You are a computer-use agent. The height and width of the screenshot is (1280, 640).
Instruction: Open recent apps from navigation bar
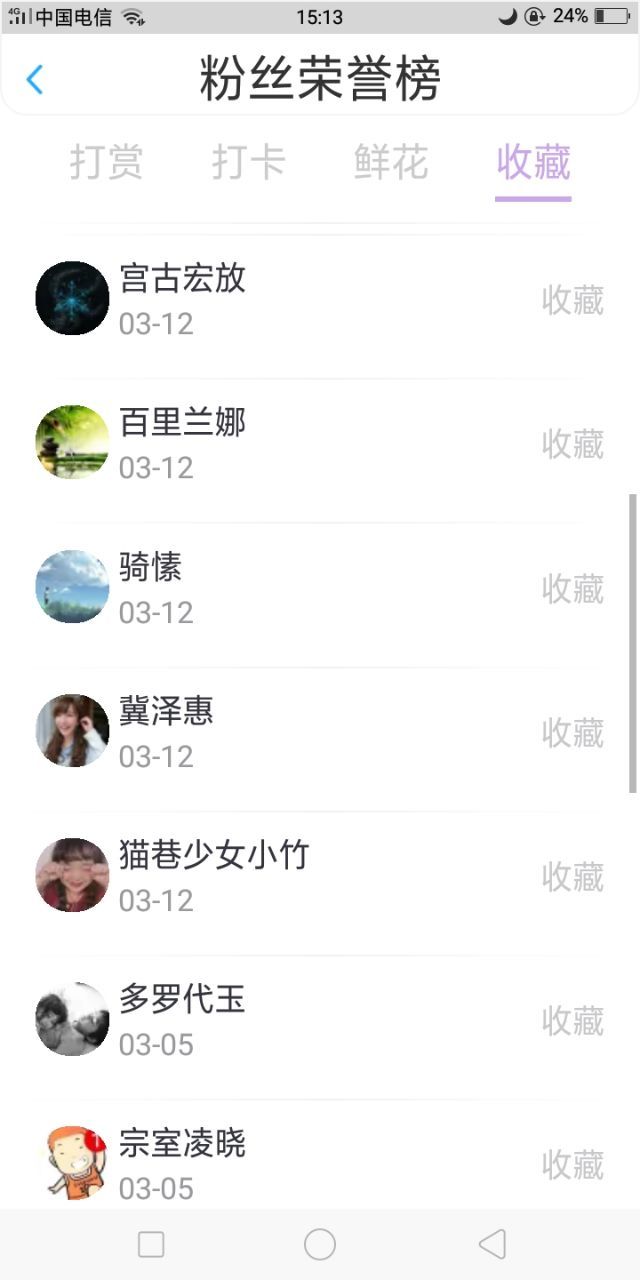click(x=151, y=1244)
